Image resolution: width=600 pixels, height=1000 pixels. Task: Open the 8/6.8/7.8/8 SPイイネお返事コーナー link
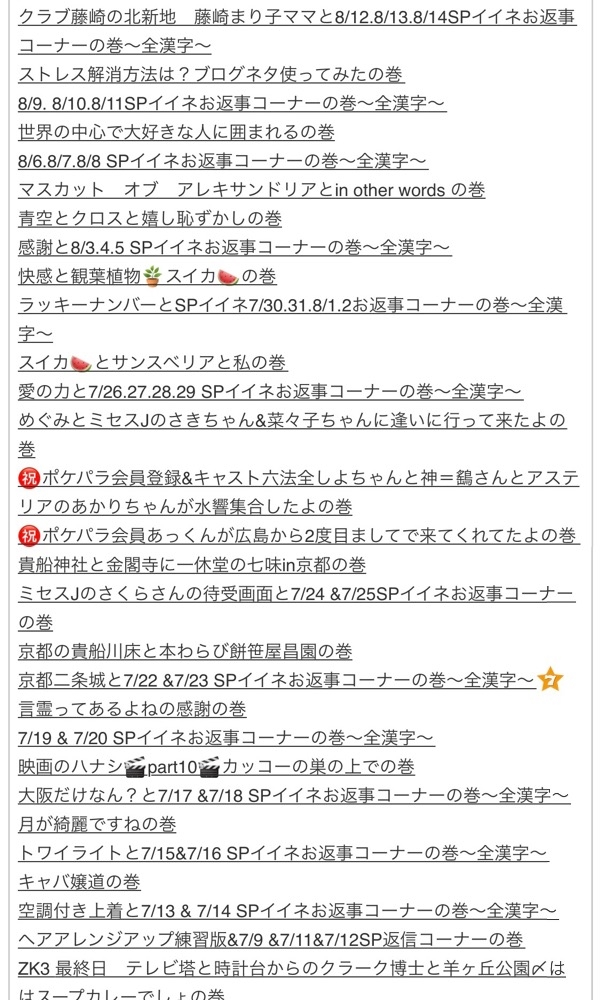click(x=223, y=161)
